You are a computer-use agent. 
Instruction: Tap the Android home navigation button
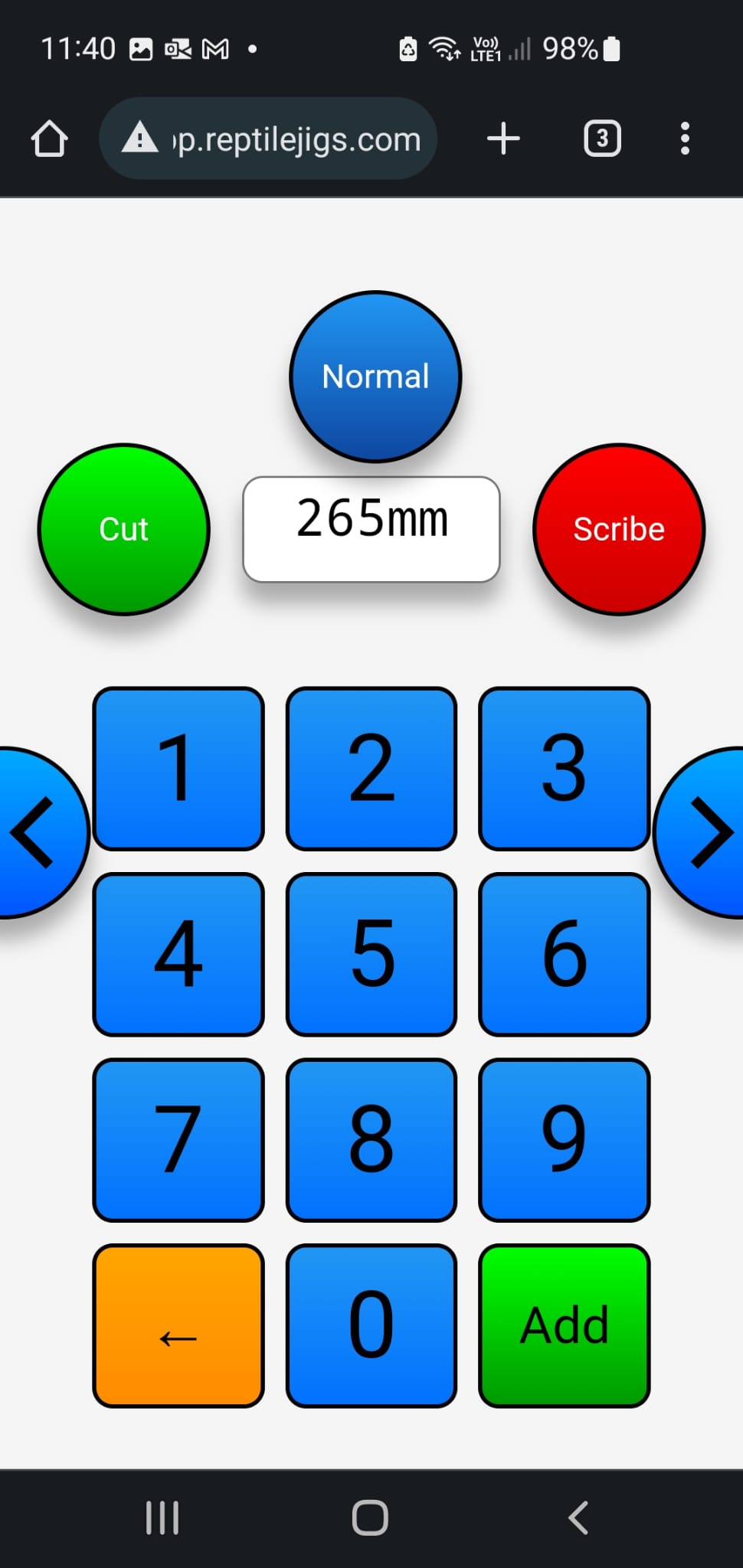click(370, 1518)
